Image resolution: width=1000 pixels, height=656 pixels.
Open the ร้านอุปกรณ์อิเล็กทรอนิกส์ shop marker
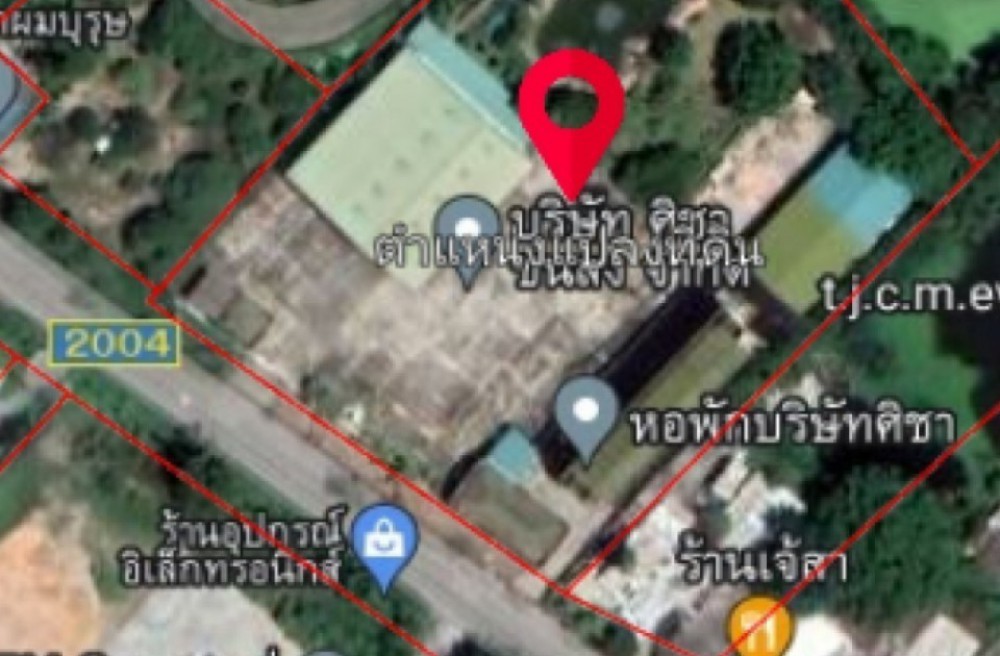[x=386, y=541]
